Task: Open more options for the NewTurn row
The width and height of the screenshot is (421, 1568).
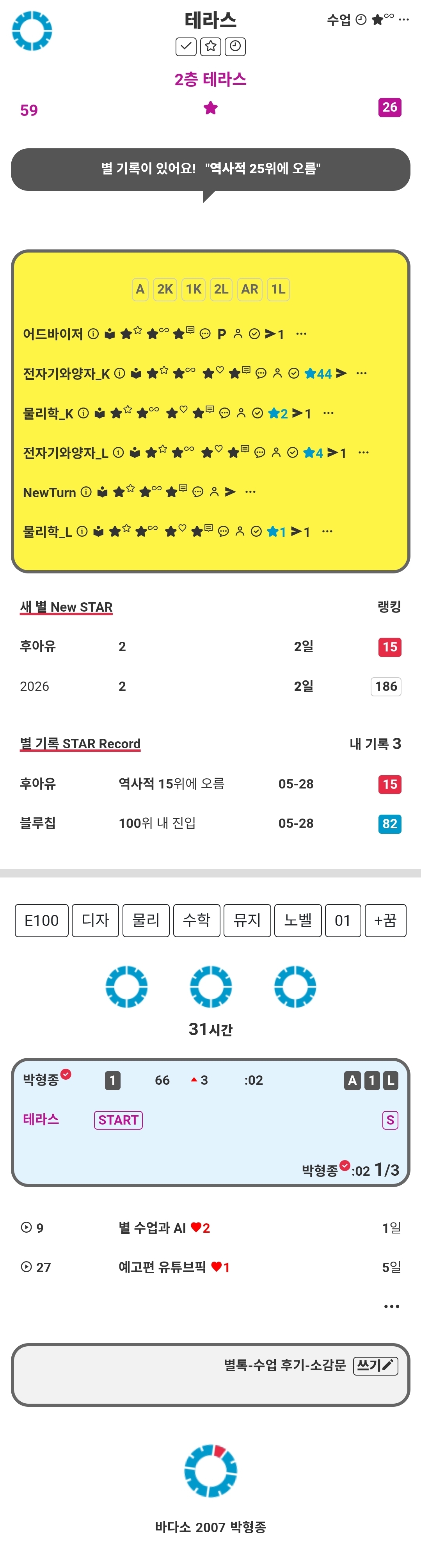Action: pyautogui.click(x=250, y=492)
